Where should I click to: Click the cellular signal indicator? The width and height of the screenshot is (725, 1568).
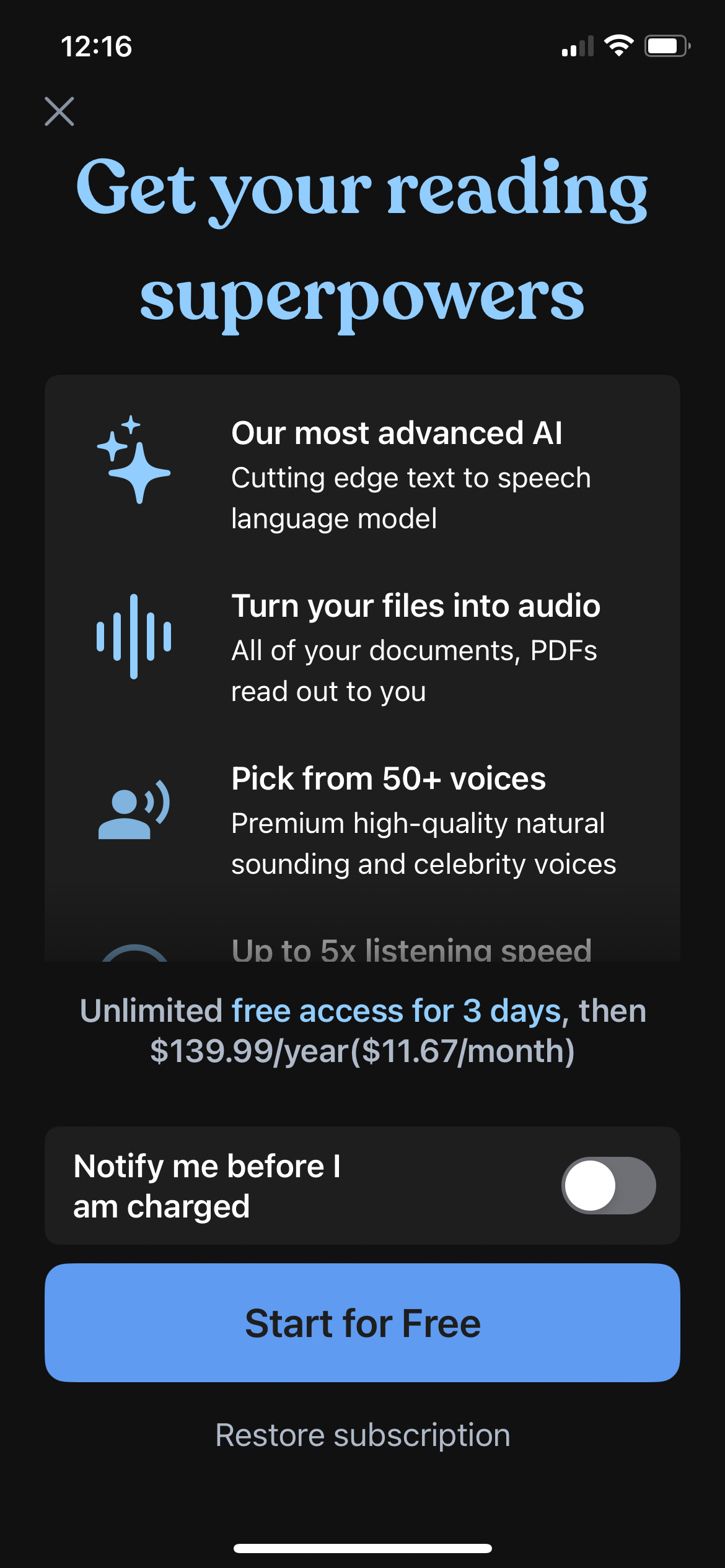[577, 46]
